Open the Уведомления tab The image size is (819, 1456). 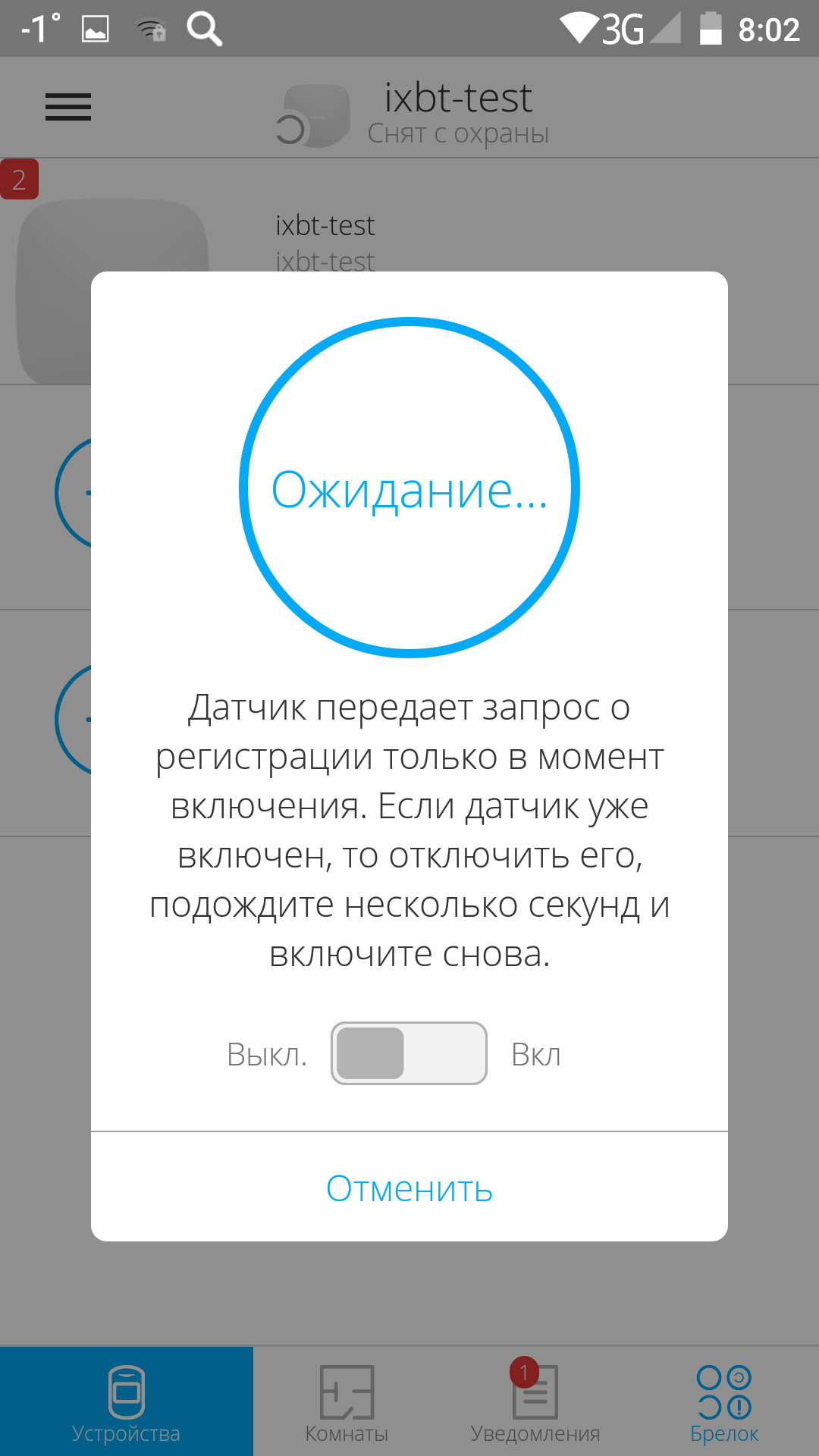click(535, 1402)
